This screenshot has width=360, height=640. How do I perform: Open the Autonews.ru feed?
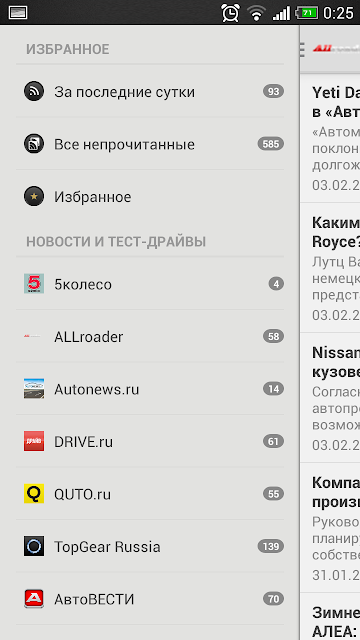tap(150, 389)
